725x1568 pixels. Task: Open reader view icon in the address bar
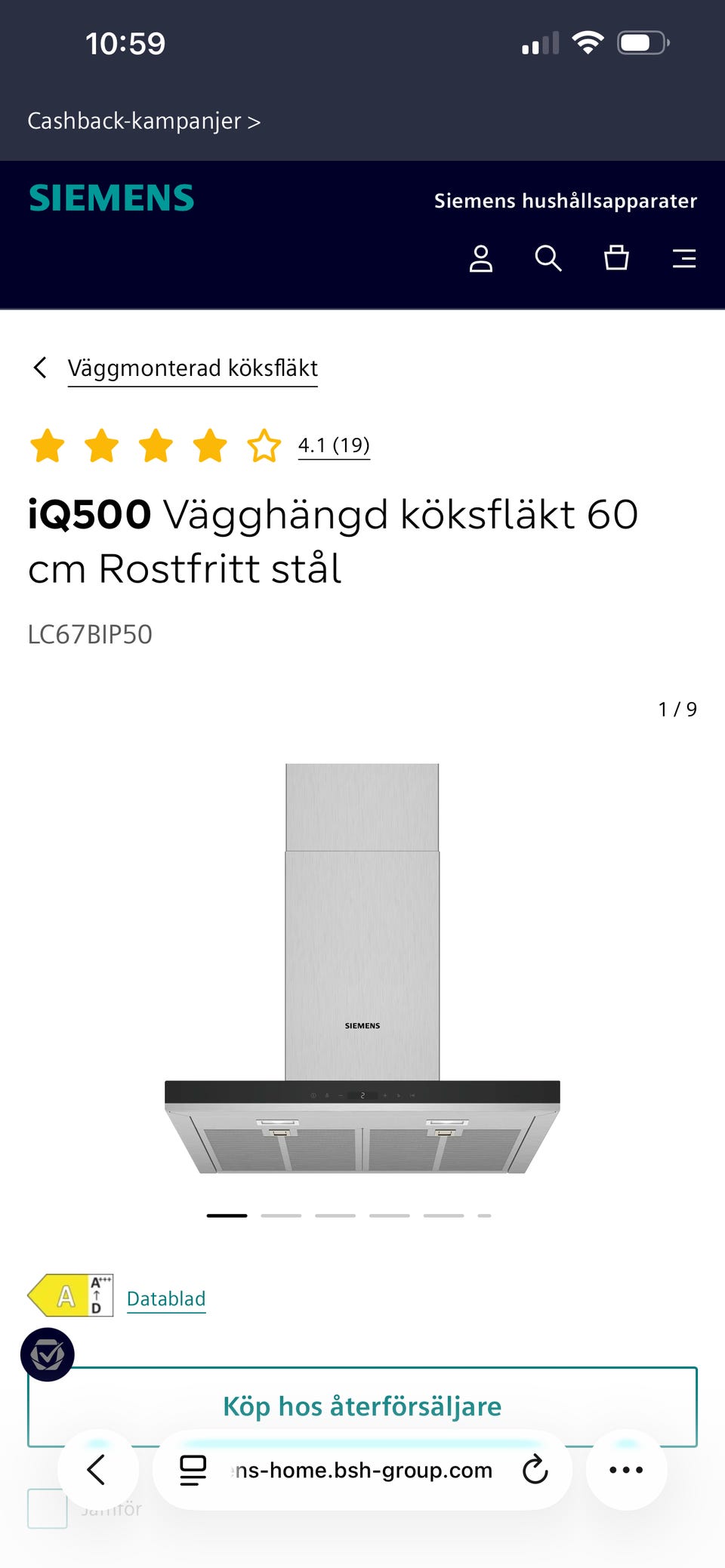click(193, 1470)
